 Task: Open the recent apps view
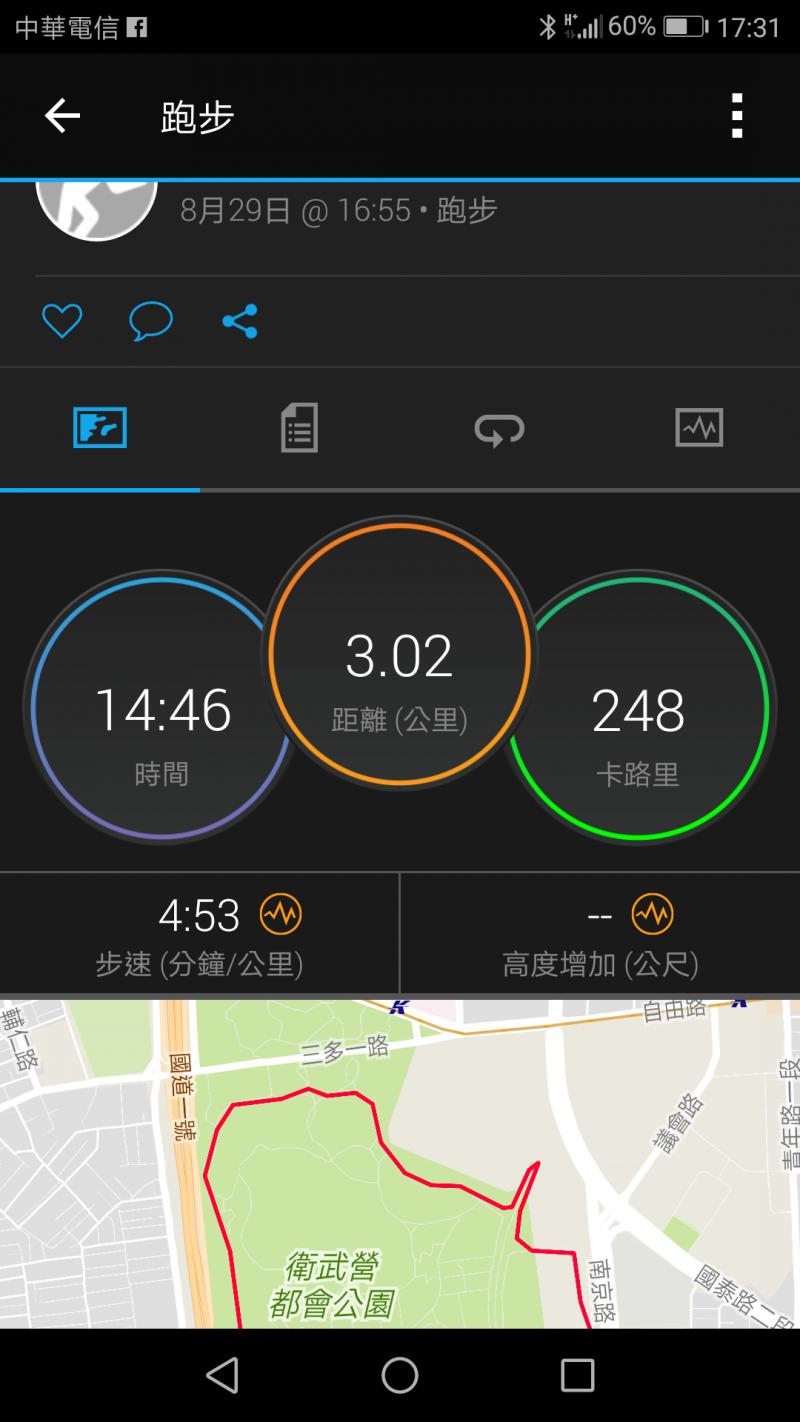tap(577, 1375)
